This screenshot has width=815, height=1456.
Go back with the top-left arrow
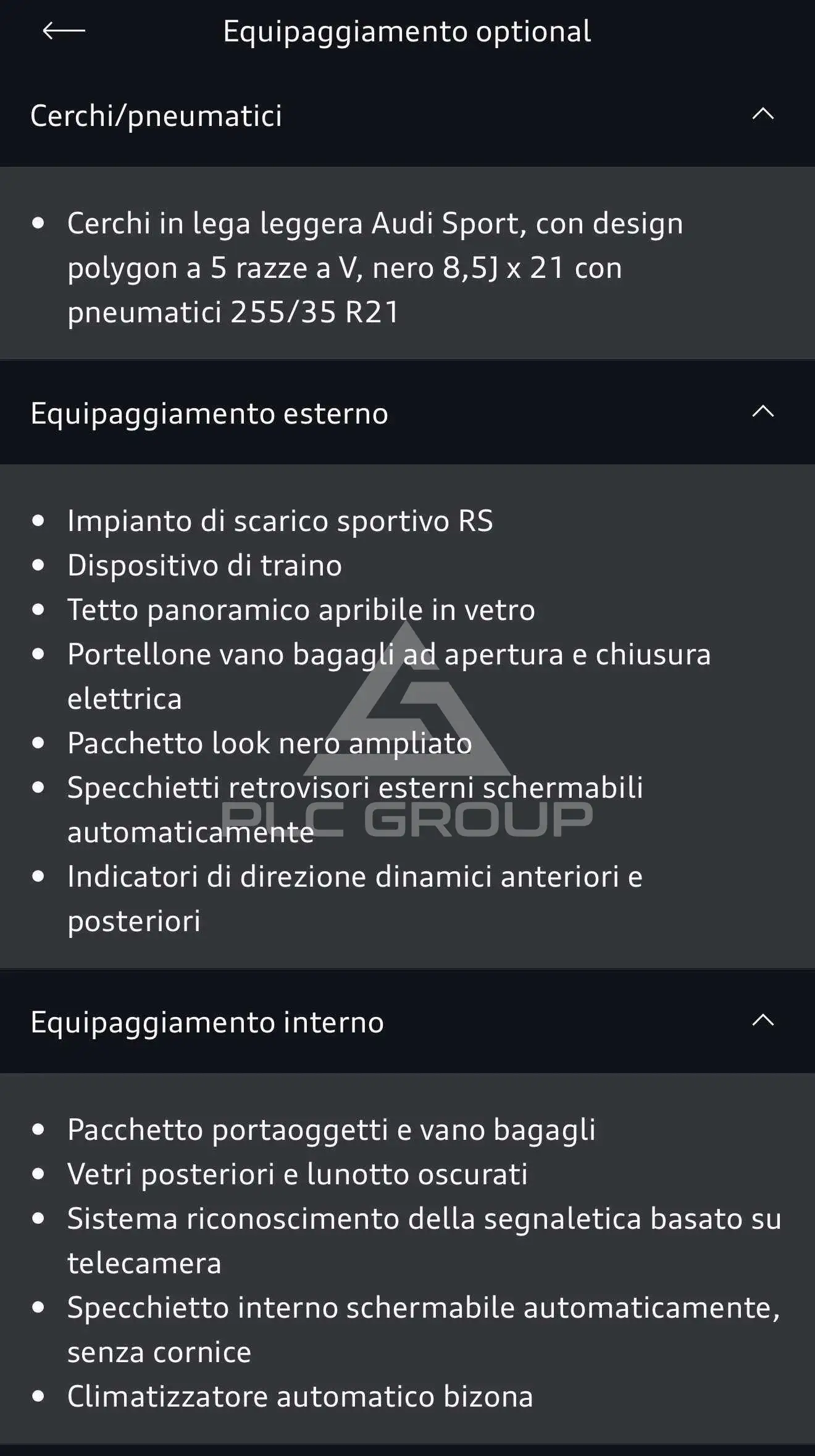[x=64, y=30]
